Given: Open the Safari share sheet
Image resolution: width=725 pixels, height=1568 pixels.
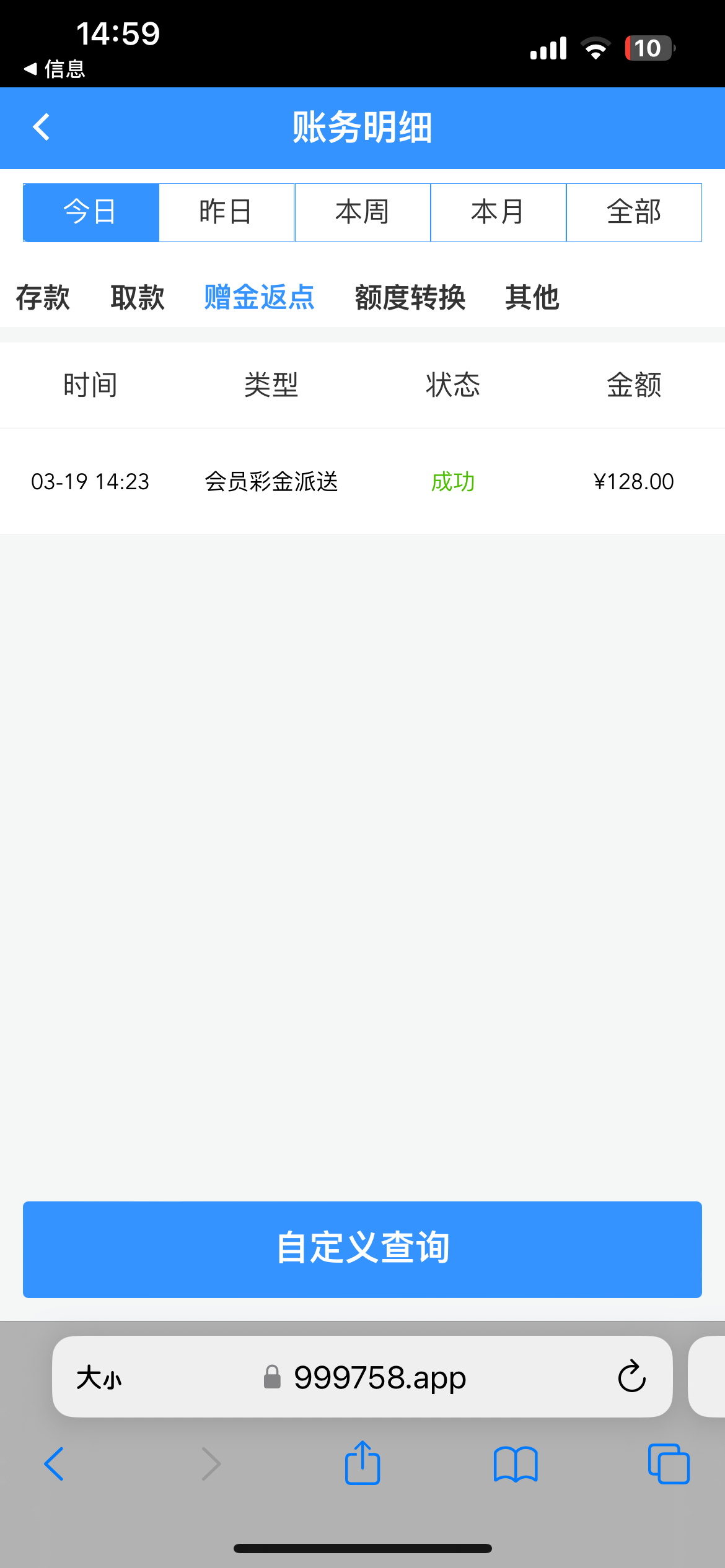Looking at the screenshot, I should [362, 1463].
